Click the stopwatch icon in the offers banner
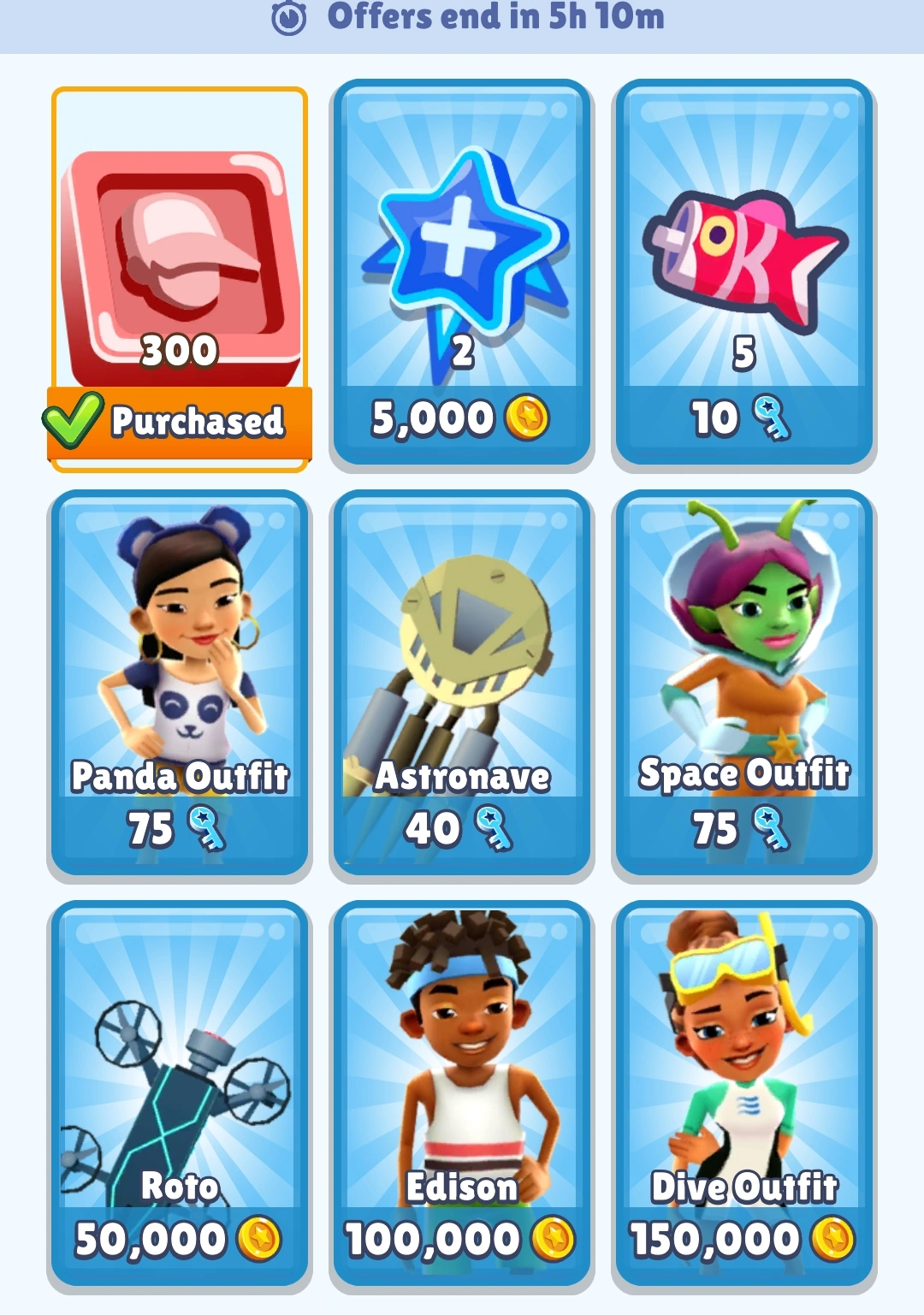924x1315 pixels. click(x=291, y=19)
